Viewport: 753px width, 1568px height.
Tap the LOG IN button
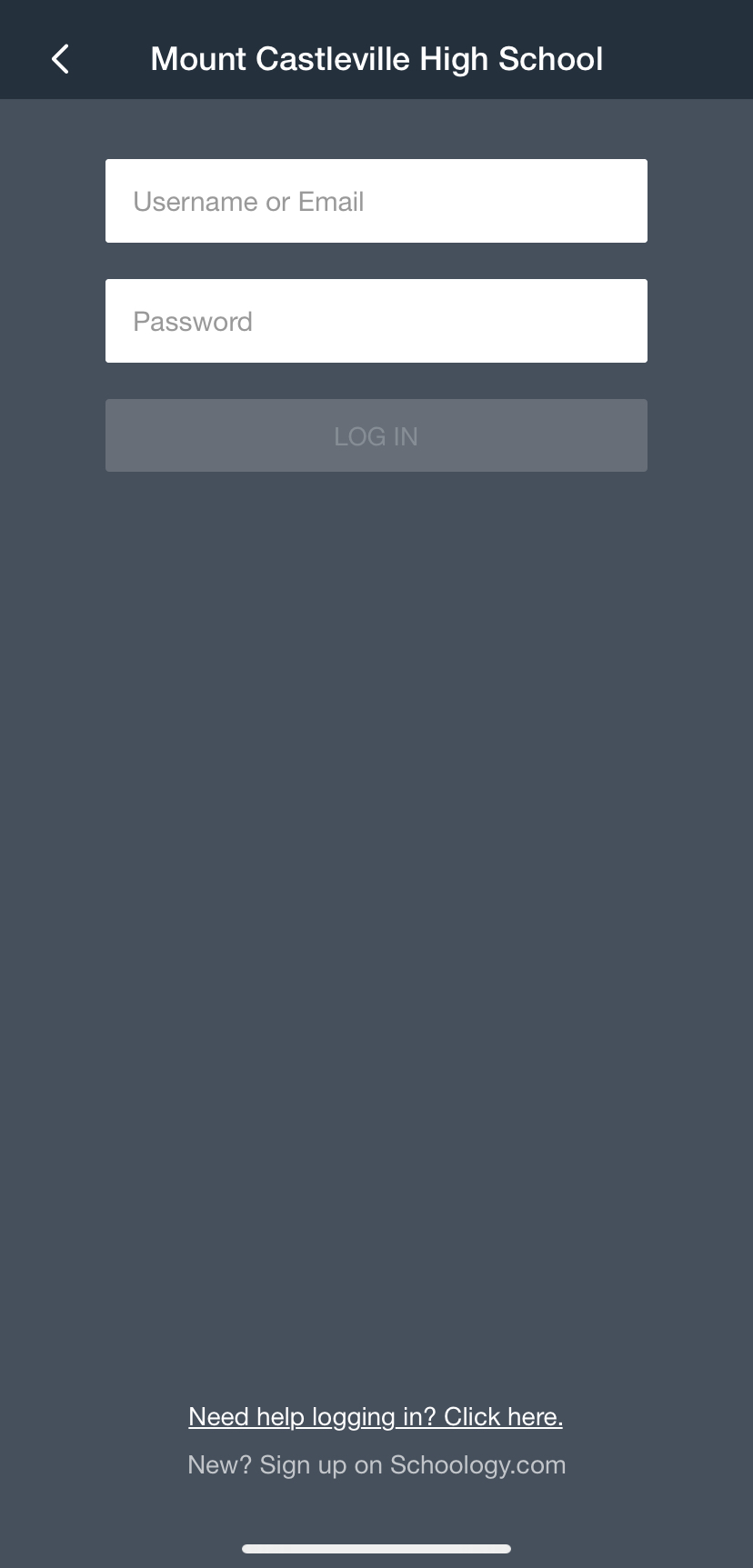[376, 435]
